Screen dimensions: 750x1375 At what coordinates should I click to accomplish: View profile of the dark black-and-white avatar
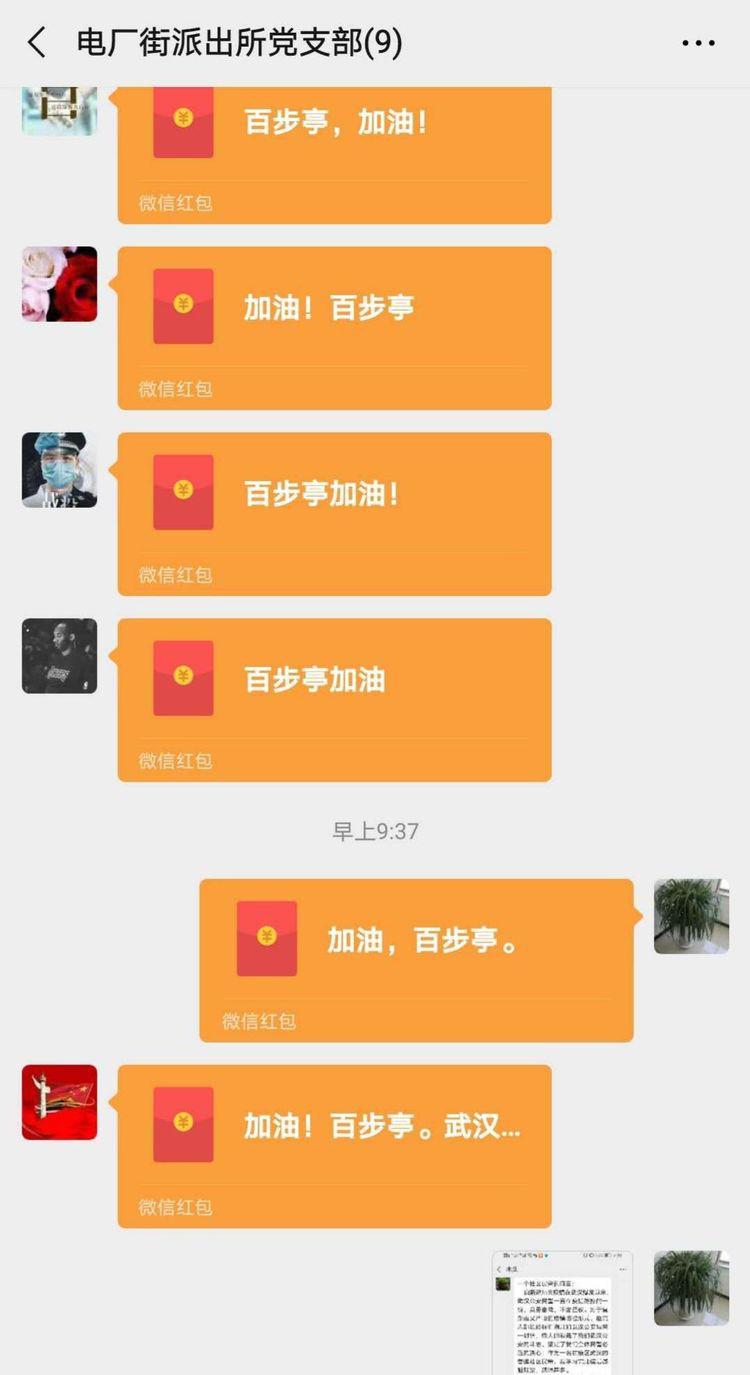point(60,656)
